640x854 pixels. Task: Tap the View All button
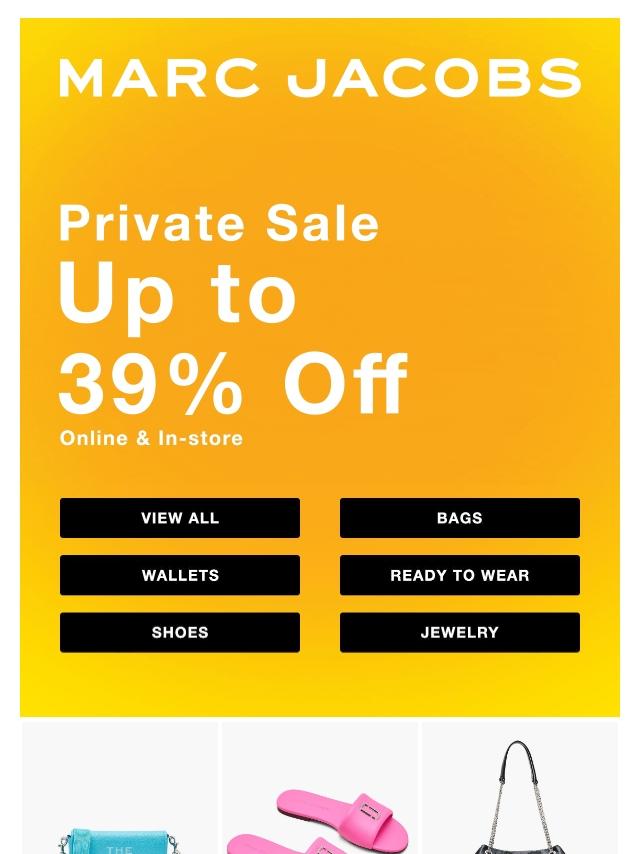point(180,518)
